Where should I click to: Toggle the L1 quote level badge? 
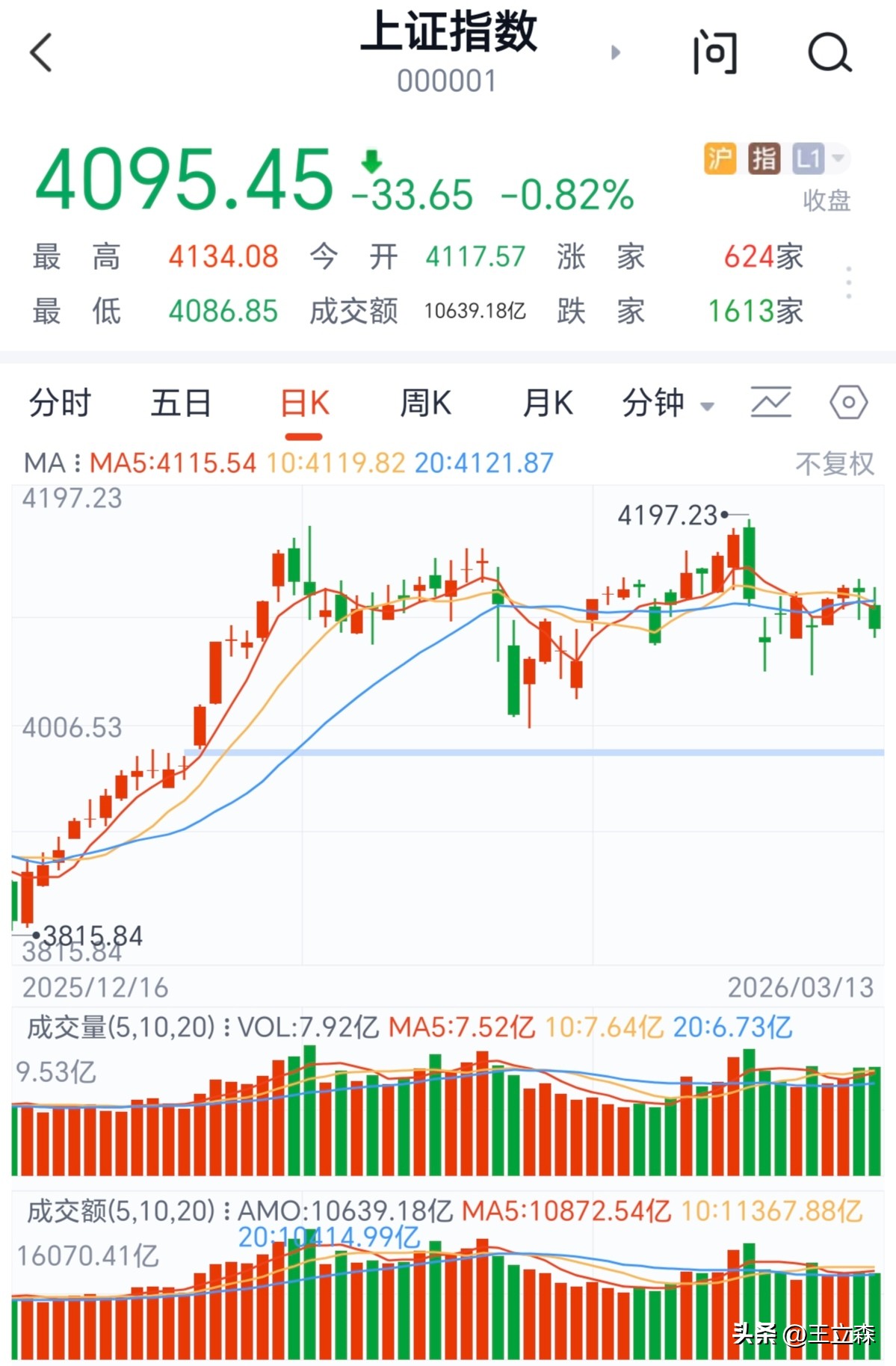coord(809,157)
